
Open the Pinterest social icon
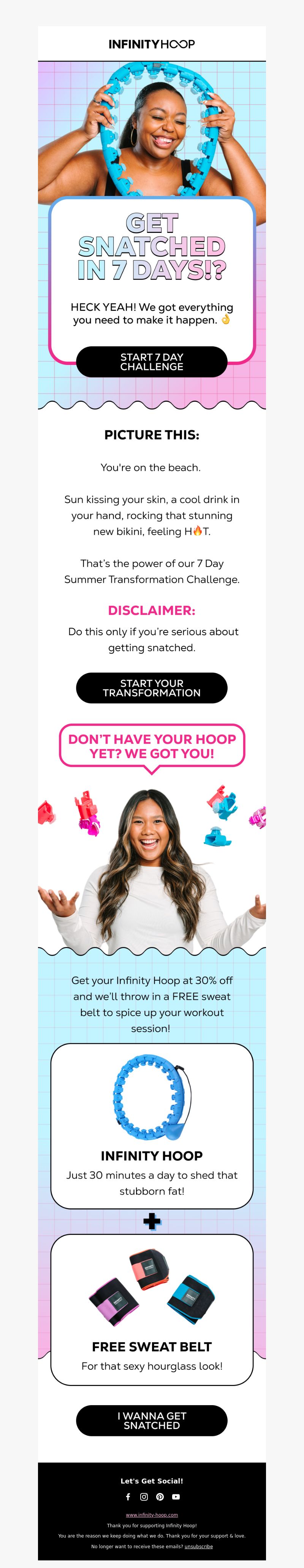coord(160,1497)
